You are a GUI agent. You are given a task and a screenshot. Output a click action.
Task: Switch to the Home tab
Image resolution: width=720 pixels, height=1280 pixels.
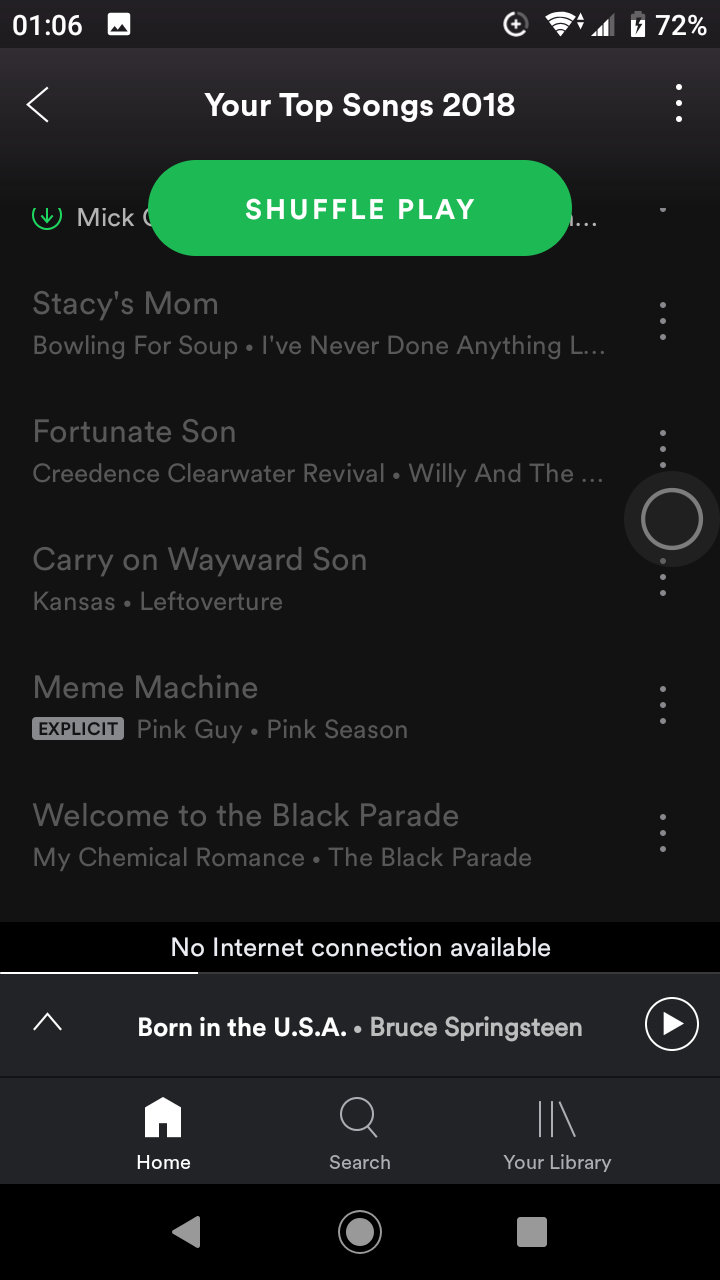163,1134
